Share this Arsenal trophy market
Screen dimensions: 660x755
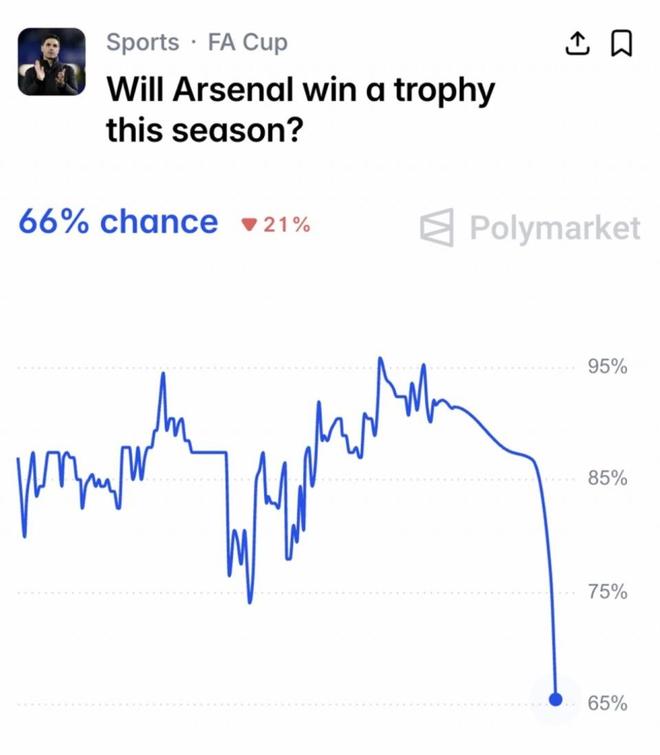[578, 43]
